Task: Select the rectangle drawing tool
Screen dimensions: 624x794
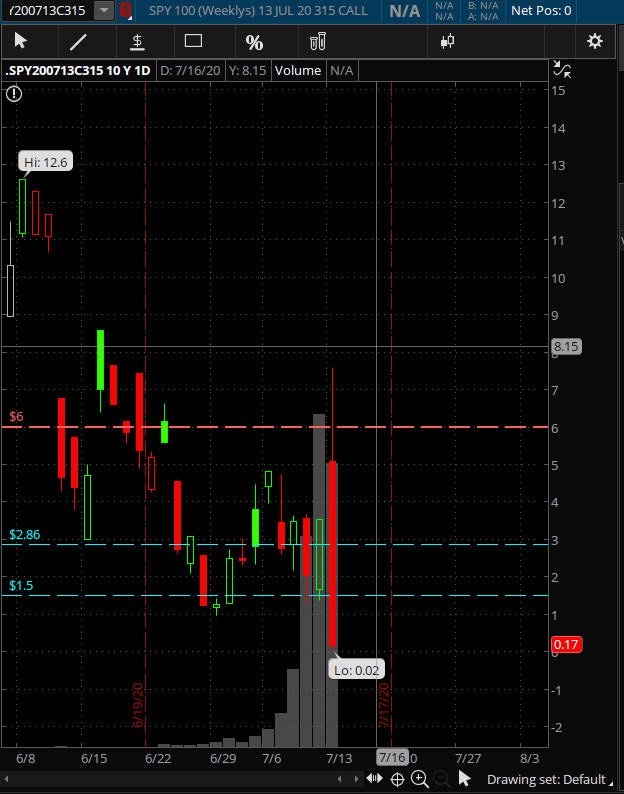Action: click(194, 42)
